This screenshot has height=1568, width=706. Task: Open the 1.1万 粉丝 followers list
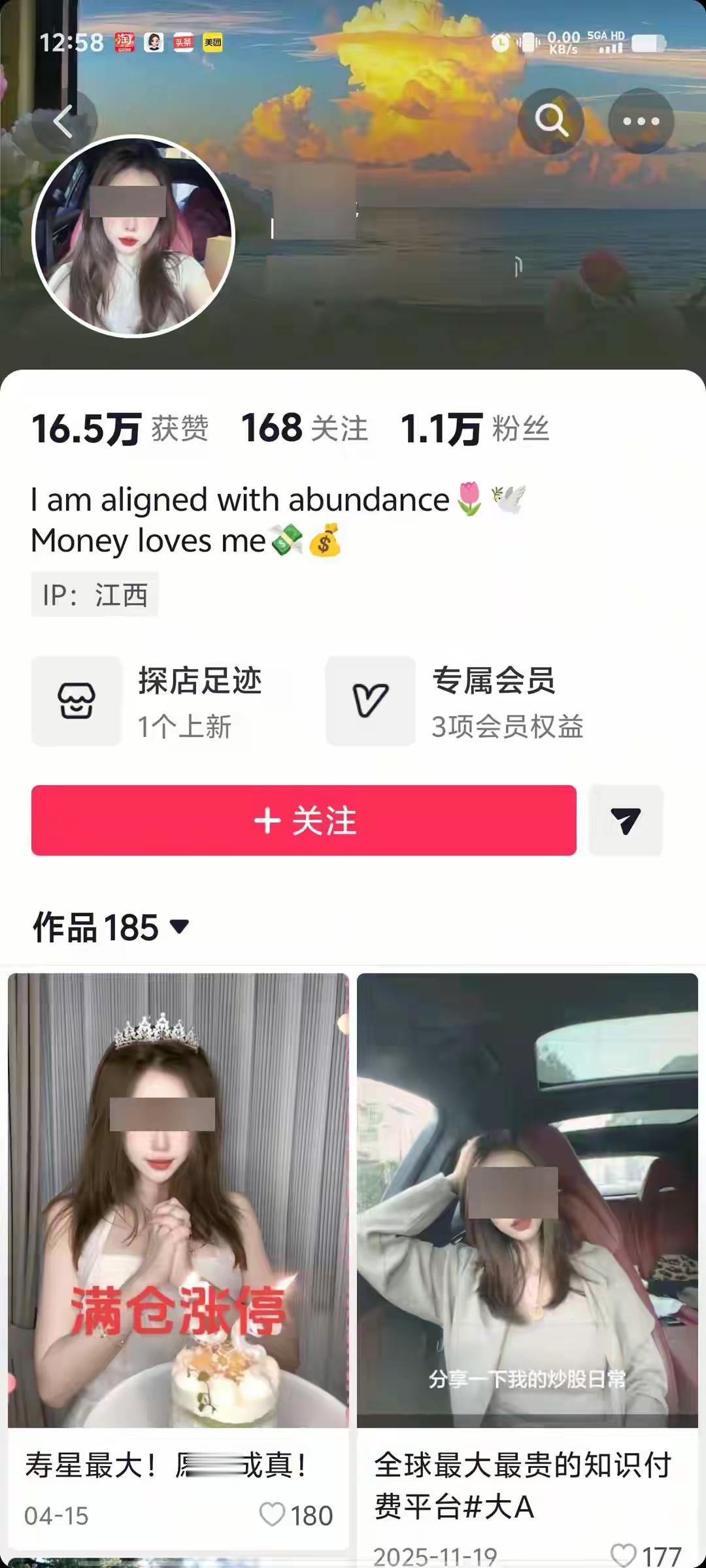(475, 429)
